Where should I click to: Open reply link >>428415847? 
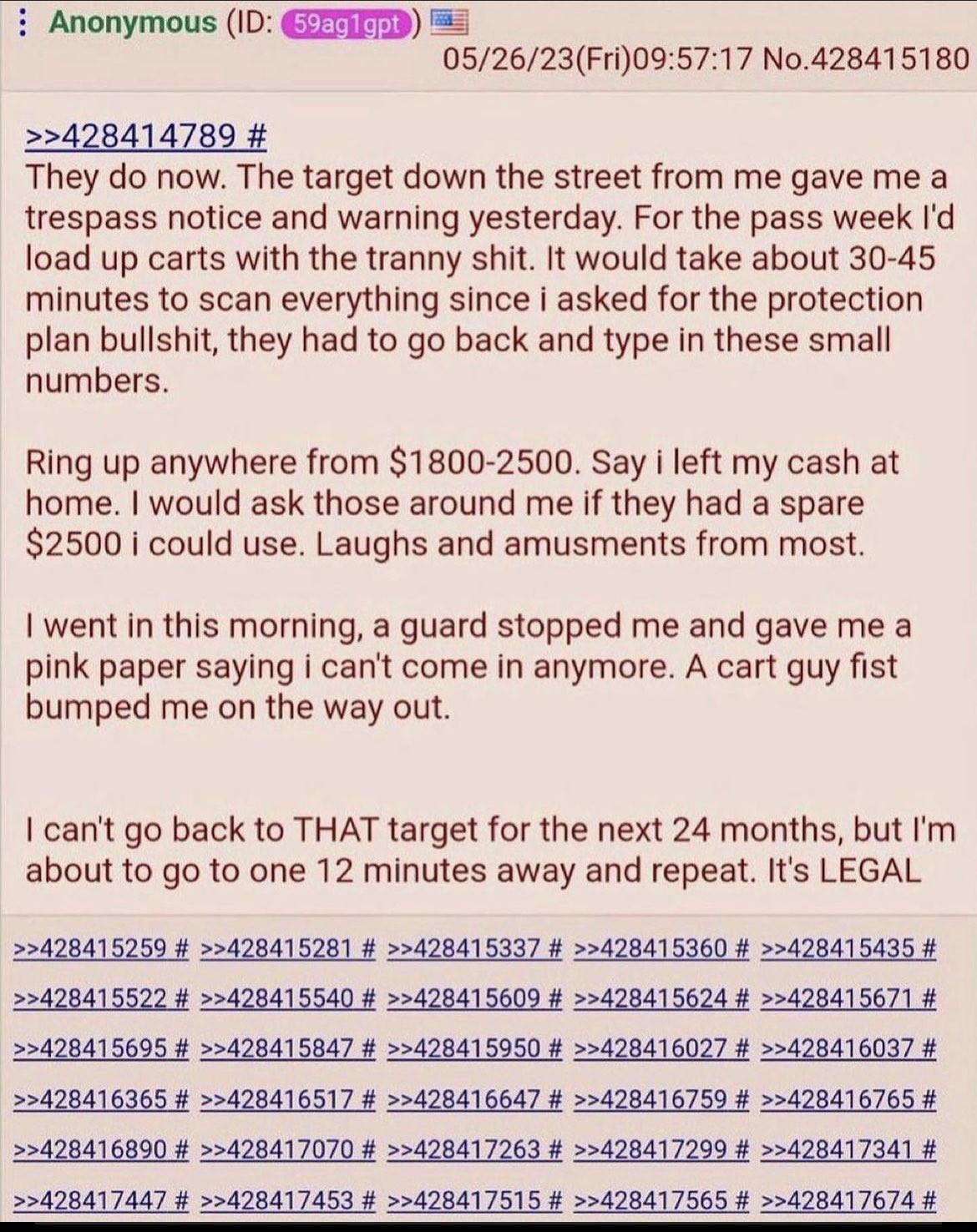(278, 1048)
